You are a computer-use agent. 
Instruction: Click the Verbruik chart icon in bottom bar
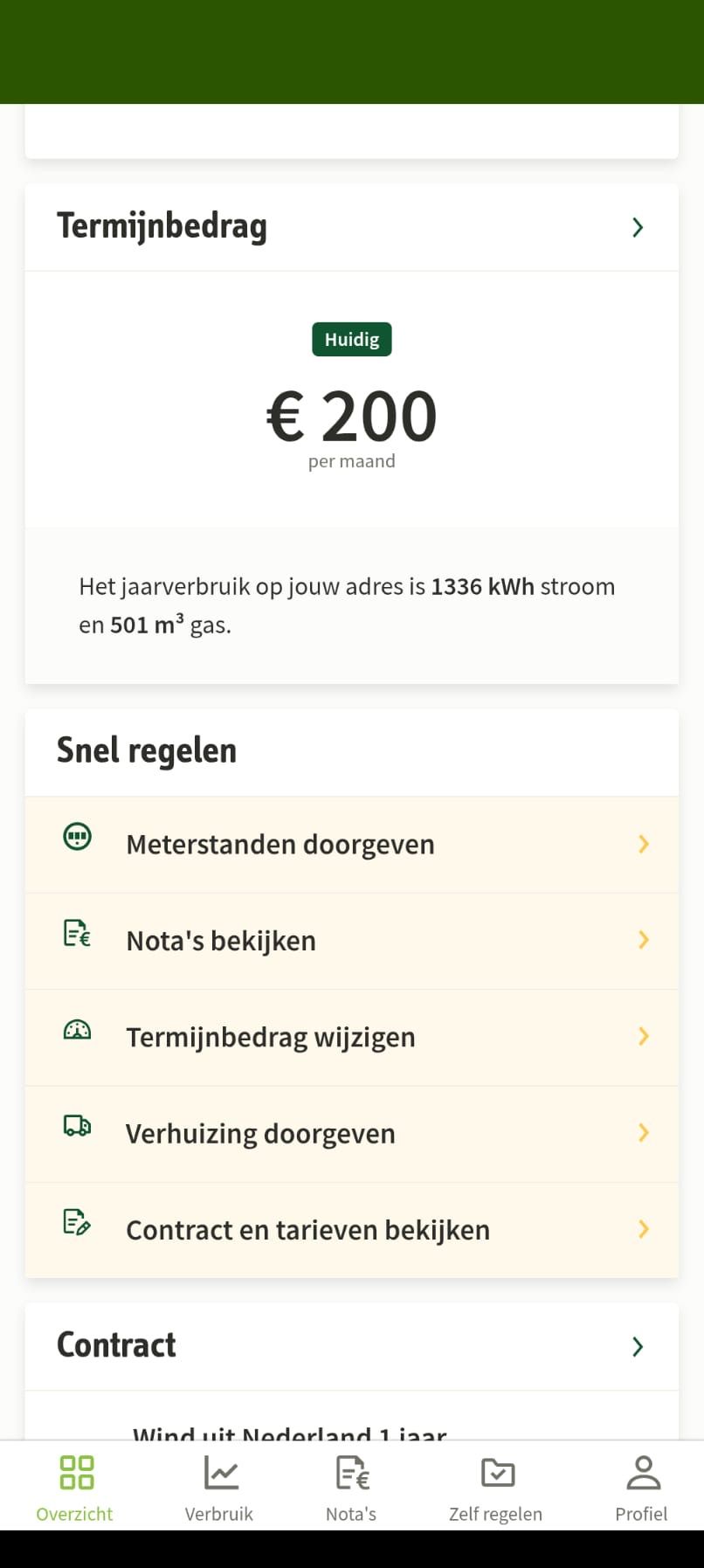(219, 1473)
